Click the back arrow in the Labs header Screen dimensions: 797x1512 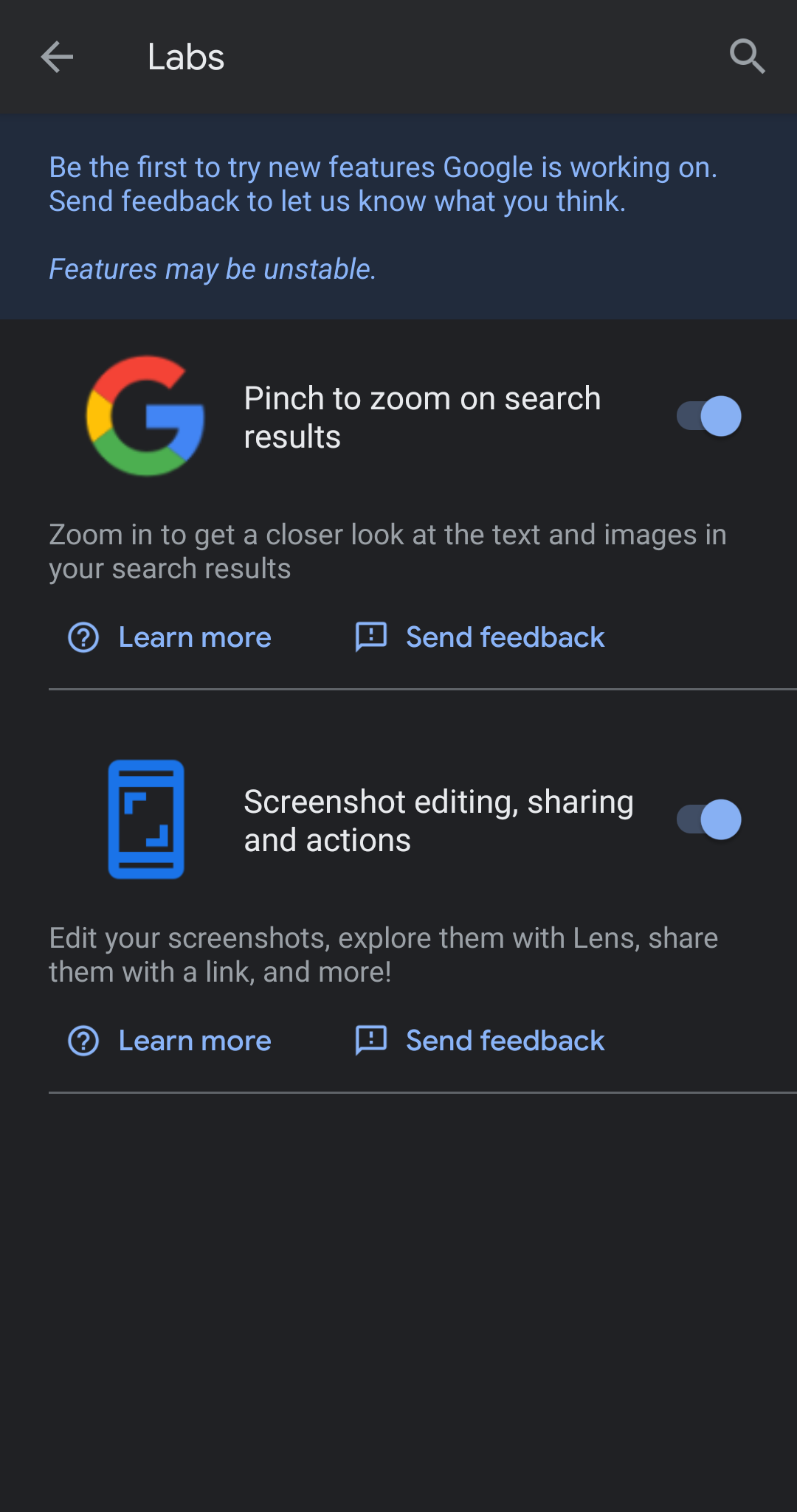tap(56, 57)
